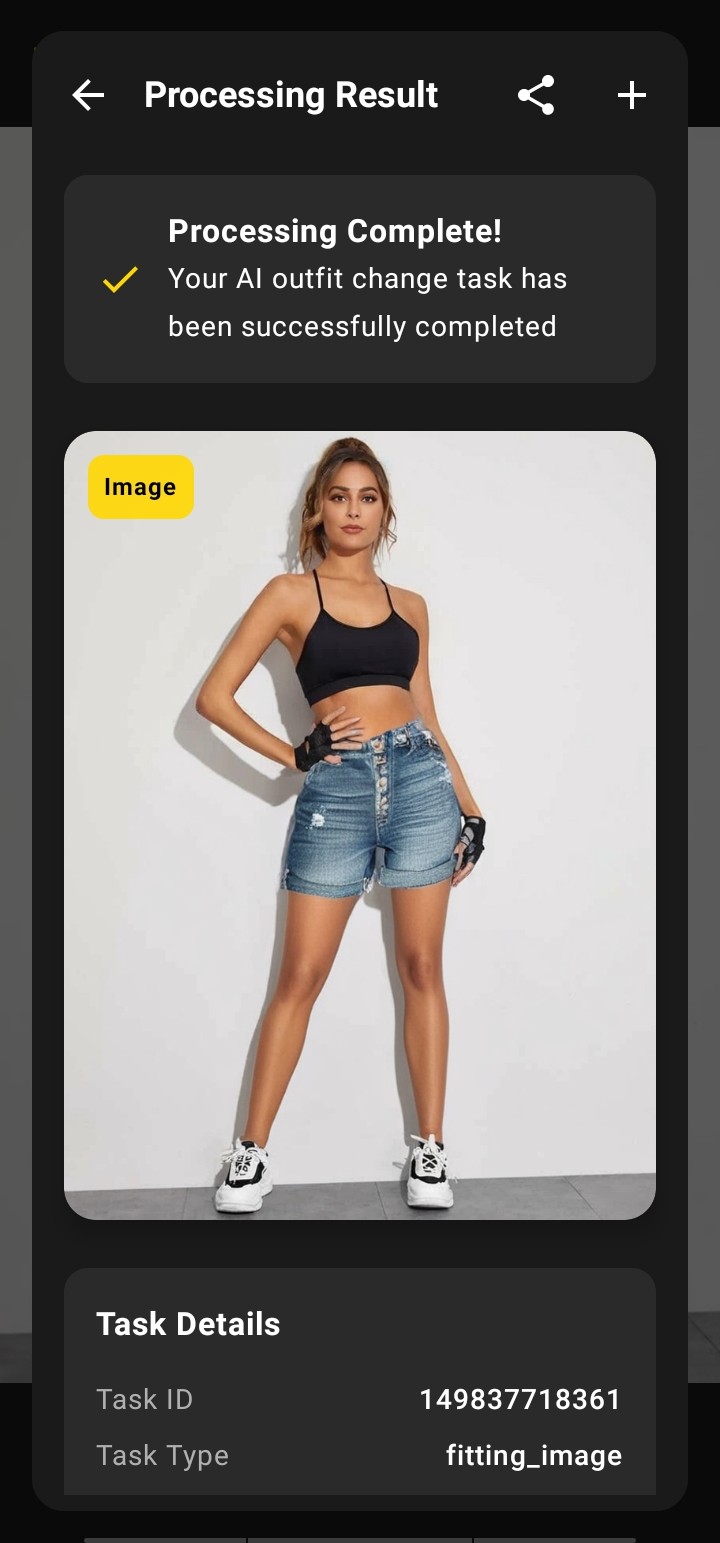This screenshot has width=720, height=1543.
Task: Select the yellow Image badge on the photo
Action: click(x=140, y=487)
